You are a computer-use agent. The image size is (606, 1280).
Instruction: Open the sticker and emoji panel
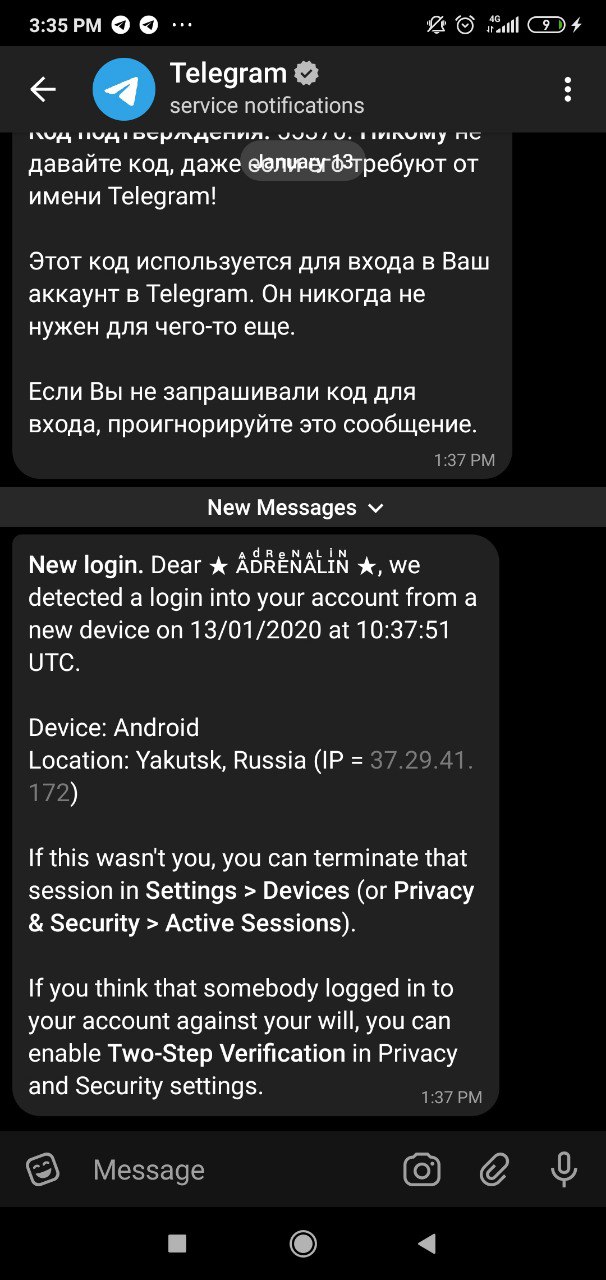click(43, 1169)
